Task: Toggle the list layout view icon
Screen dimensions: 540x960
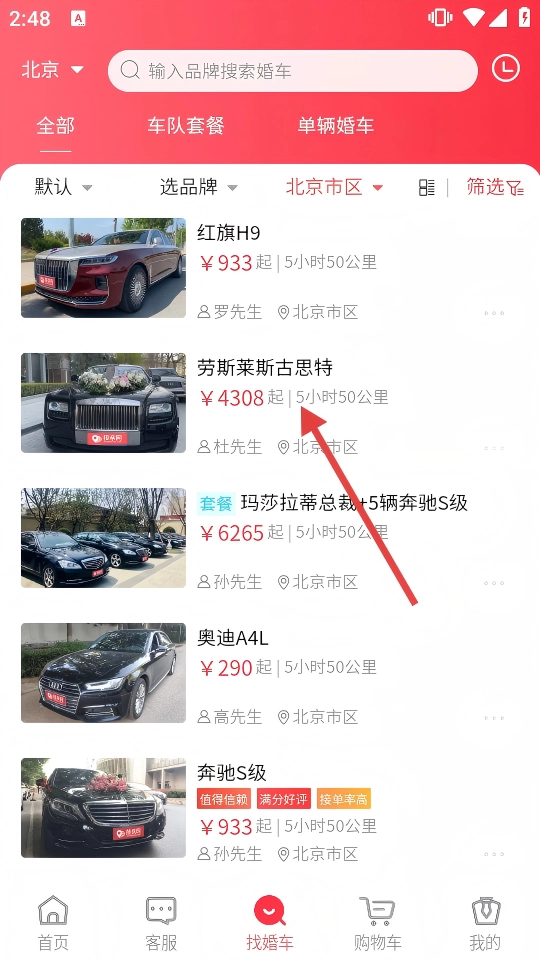Action: click(x=427, y=187)
